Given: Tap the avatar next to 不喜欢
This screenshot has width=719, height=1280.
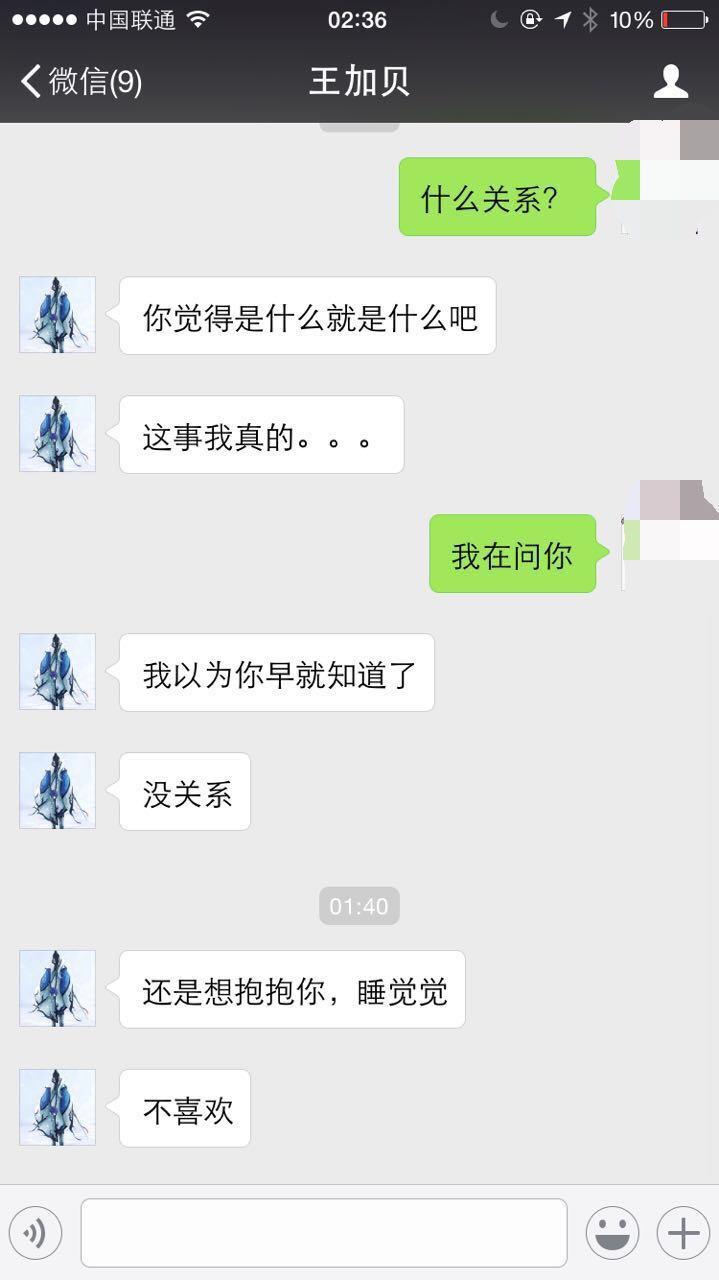Looking at the screenshot, I should click(x=57, y=1107).
